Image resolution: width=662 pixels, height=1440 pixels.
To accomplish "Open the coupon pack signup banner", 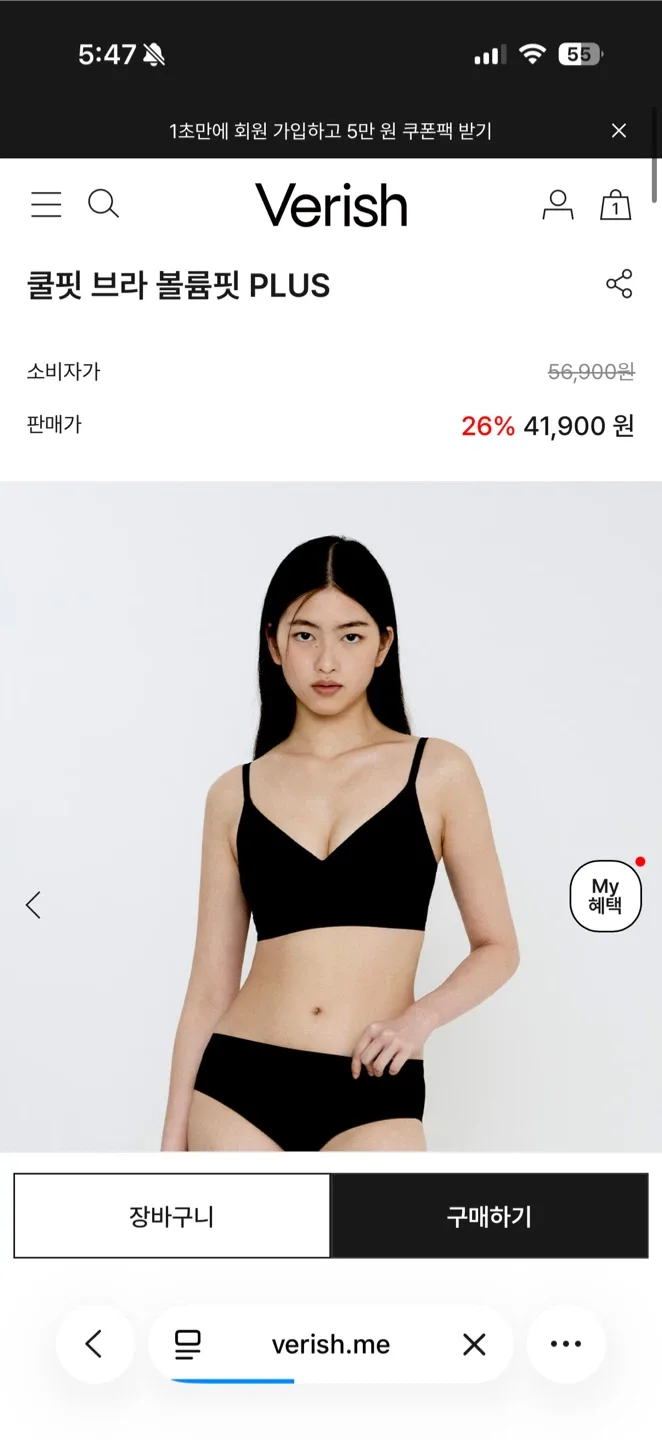I will click(x=330, y=131).
